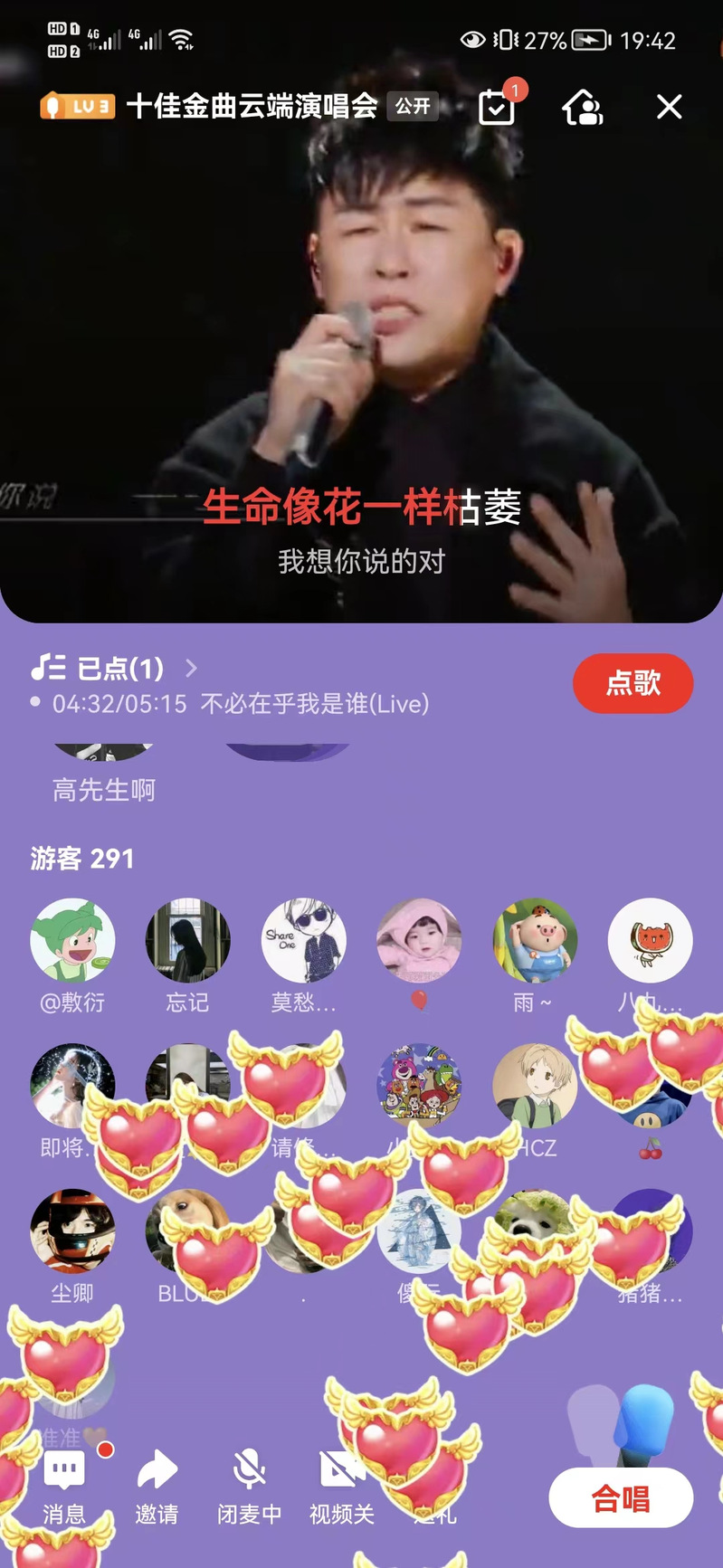This screenshot has height=1568, width=723.
Task: Open guest HCZ's anime avatar
Action: tap(534, 1084)
